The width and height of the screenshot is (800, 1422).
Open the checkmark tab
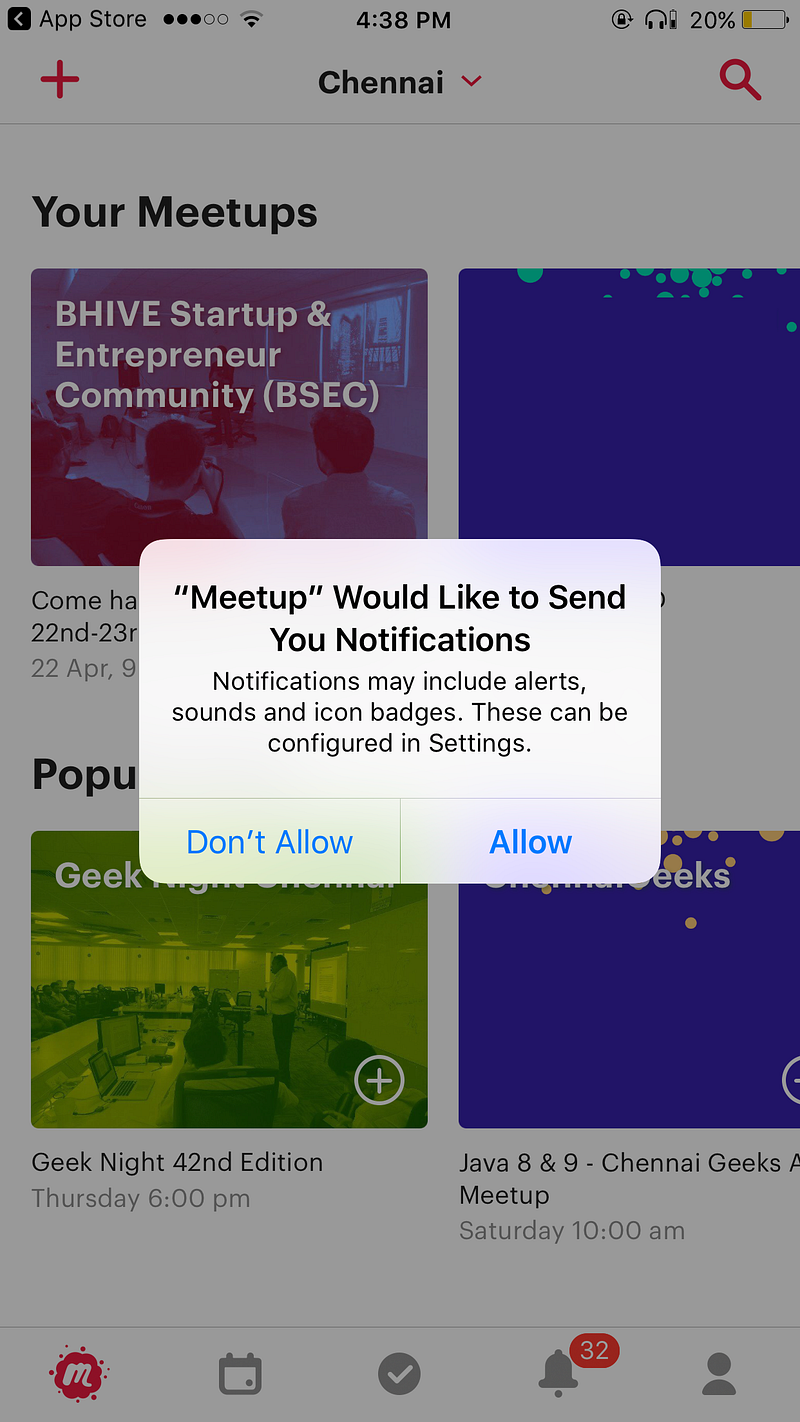(x=400, y=1374)
